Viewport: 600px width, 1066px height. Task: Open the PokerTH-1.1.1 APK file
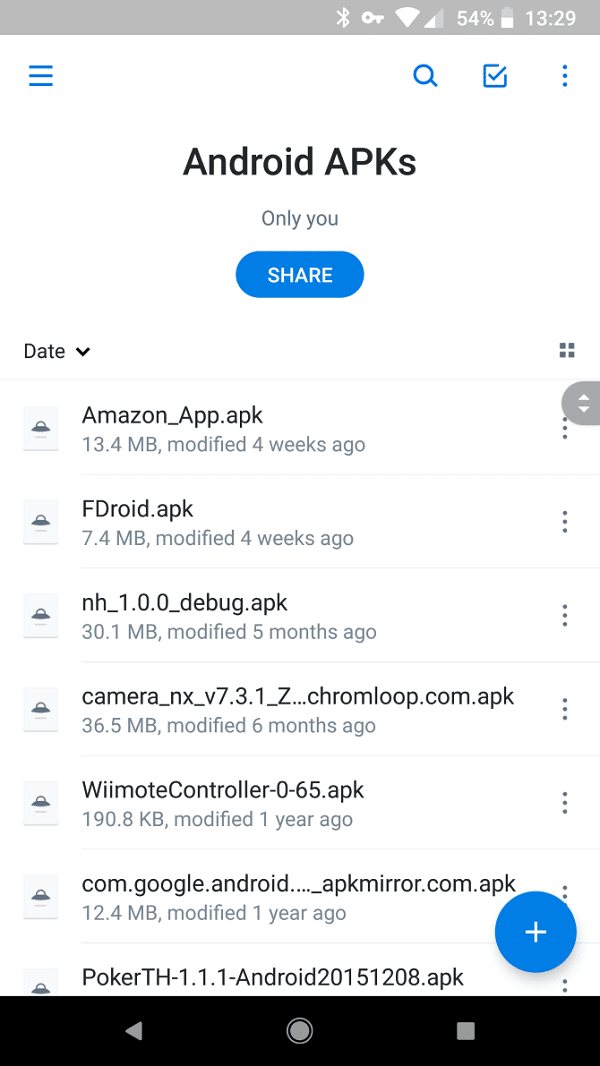click(273, 978)
